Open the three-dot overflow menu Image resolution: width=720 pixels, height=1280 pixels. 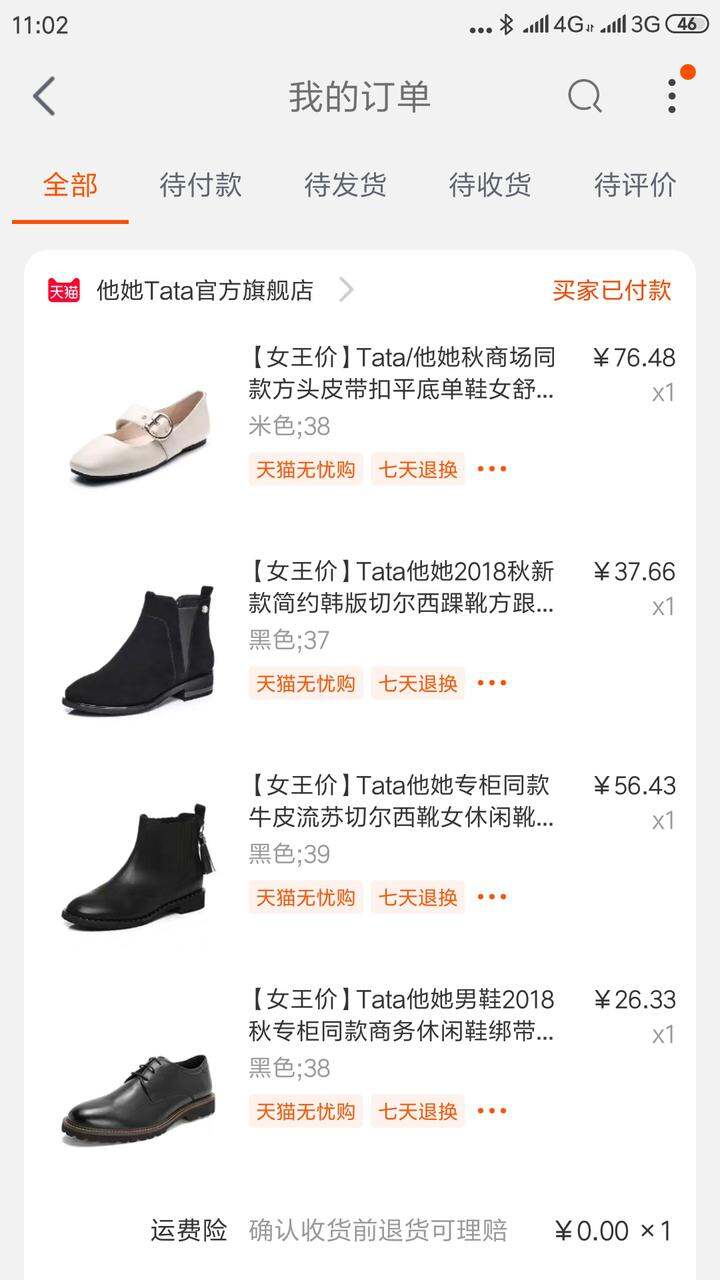672,96
